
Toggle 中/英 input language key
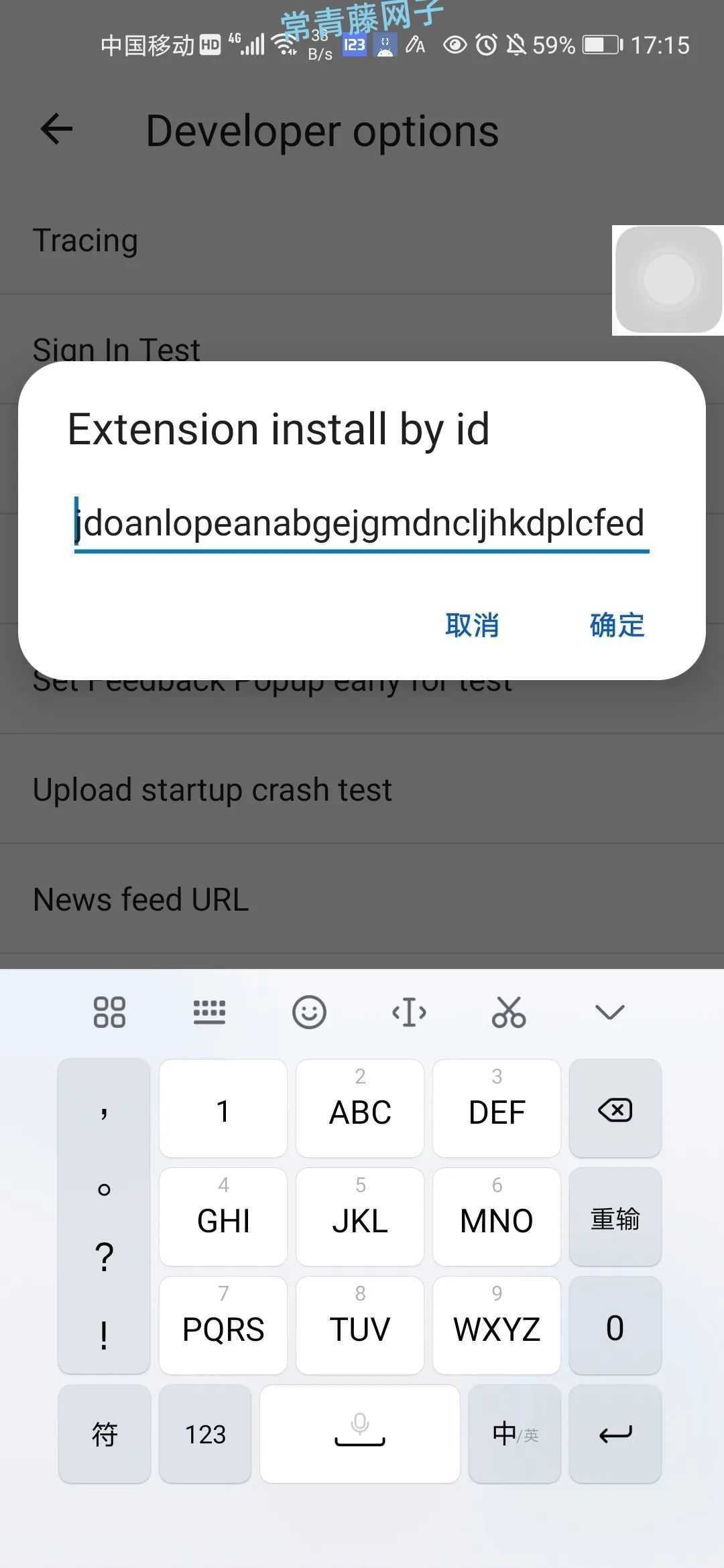coord(514,1434)
